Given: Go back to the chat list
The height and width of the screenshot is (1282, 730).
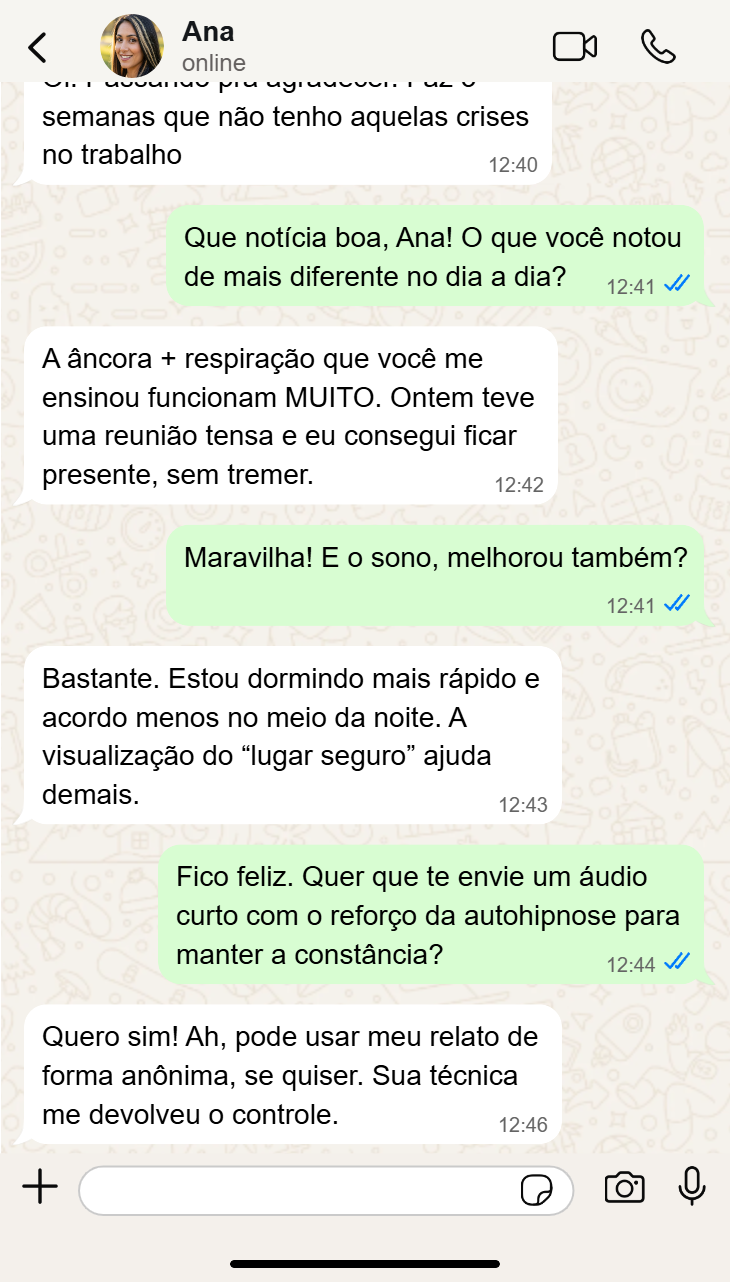Looking at the screenshot, I should 38,47.
